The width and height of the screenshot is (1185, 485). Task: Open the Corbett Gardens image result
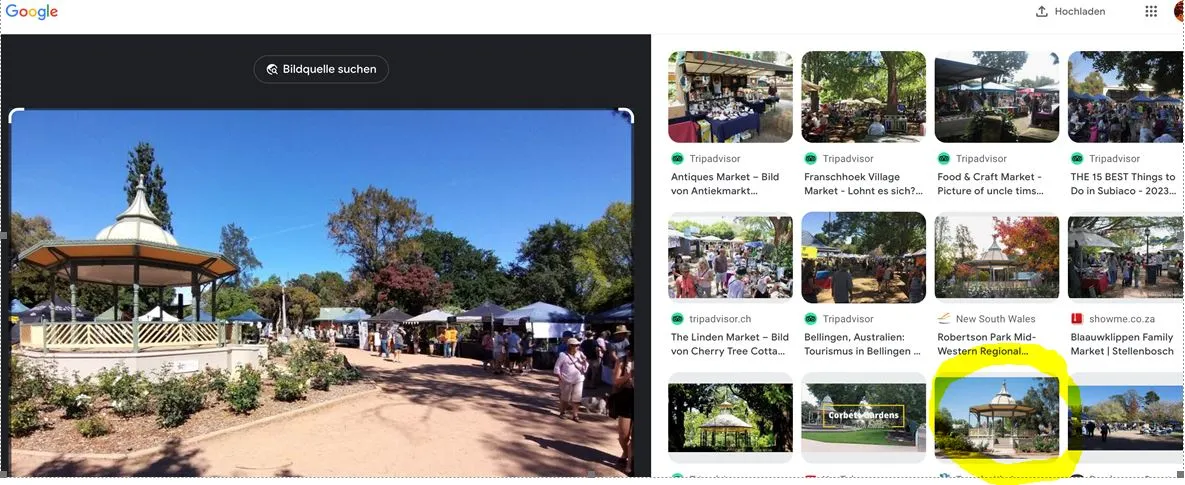coord(864,416)
